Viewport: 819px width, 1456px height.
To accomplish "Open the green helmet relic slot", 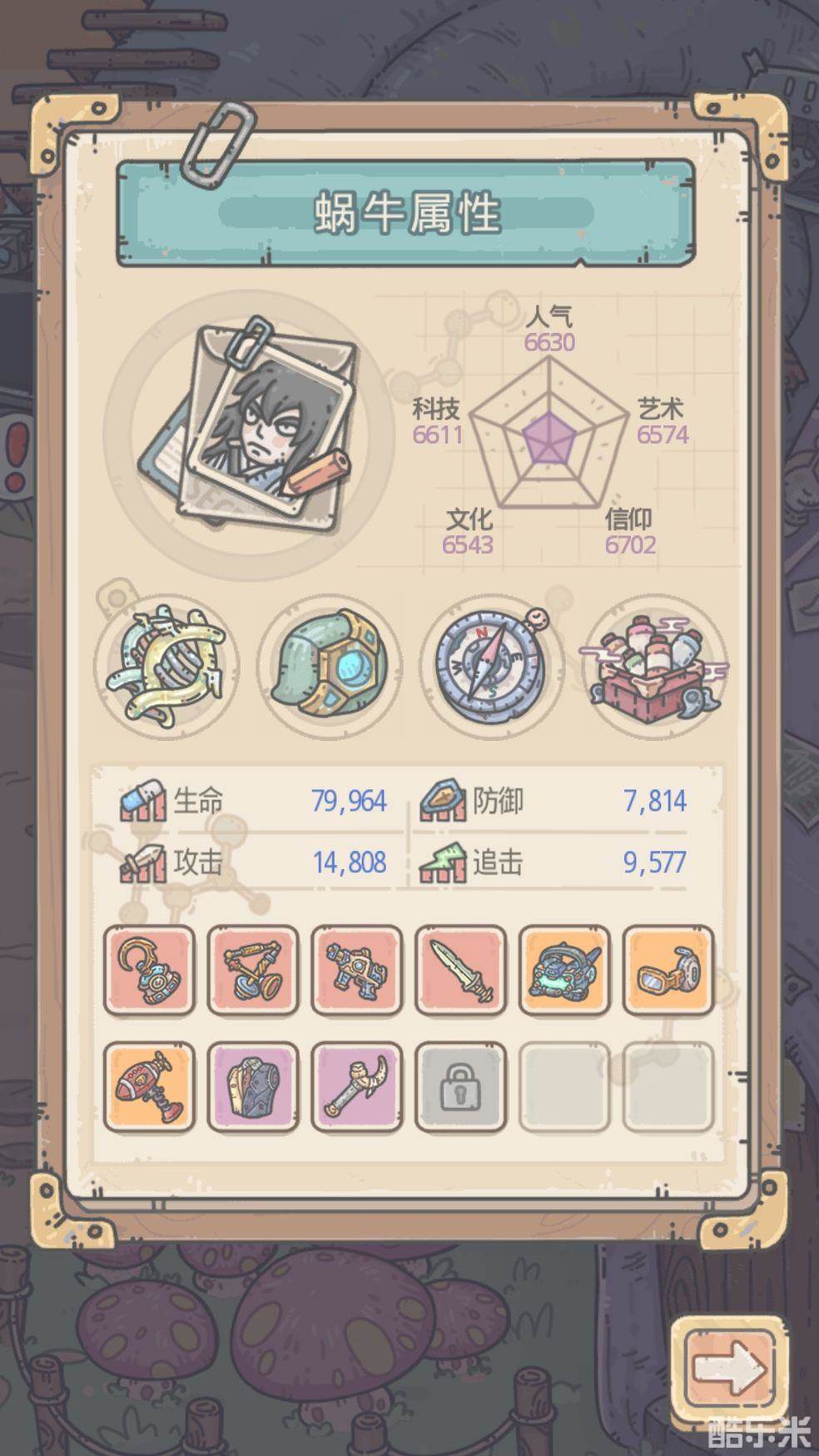I will [x=330, y=668].
